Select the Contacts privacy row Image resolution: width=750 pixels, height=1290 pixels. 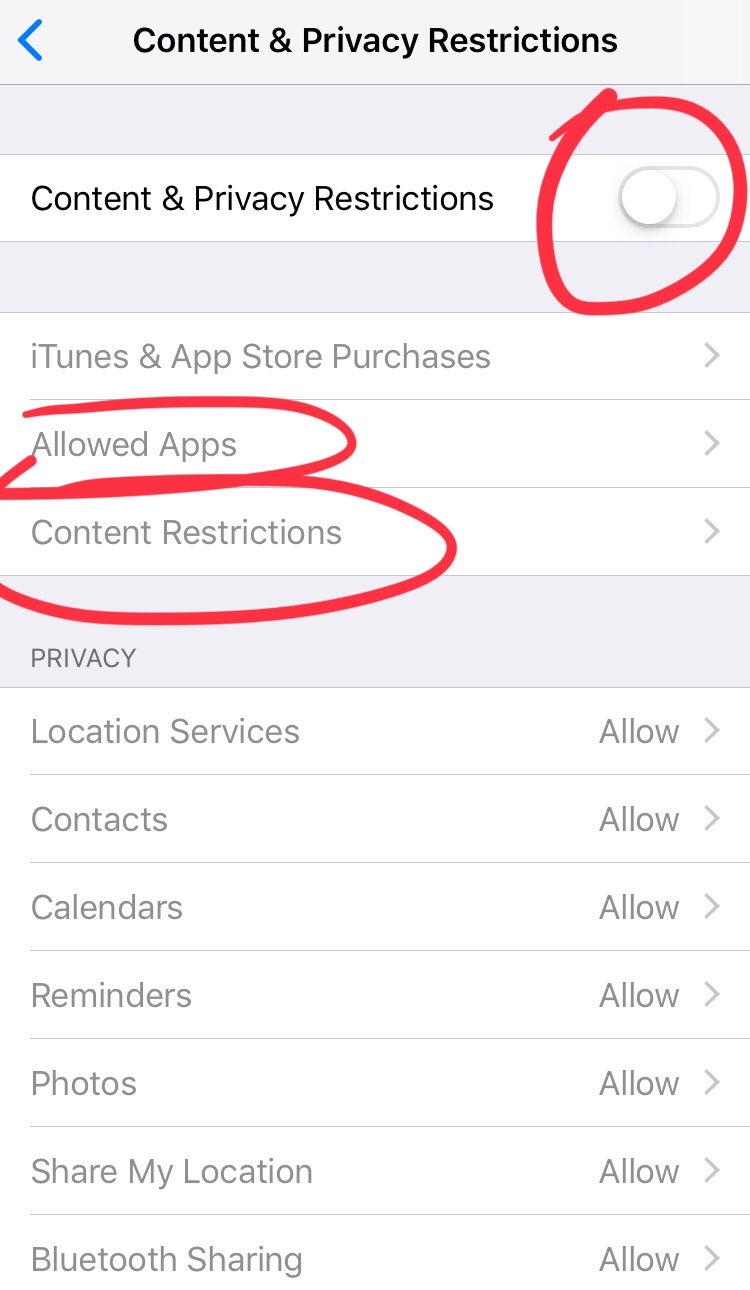(x=375, y=819)
